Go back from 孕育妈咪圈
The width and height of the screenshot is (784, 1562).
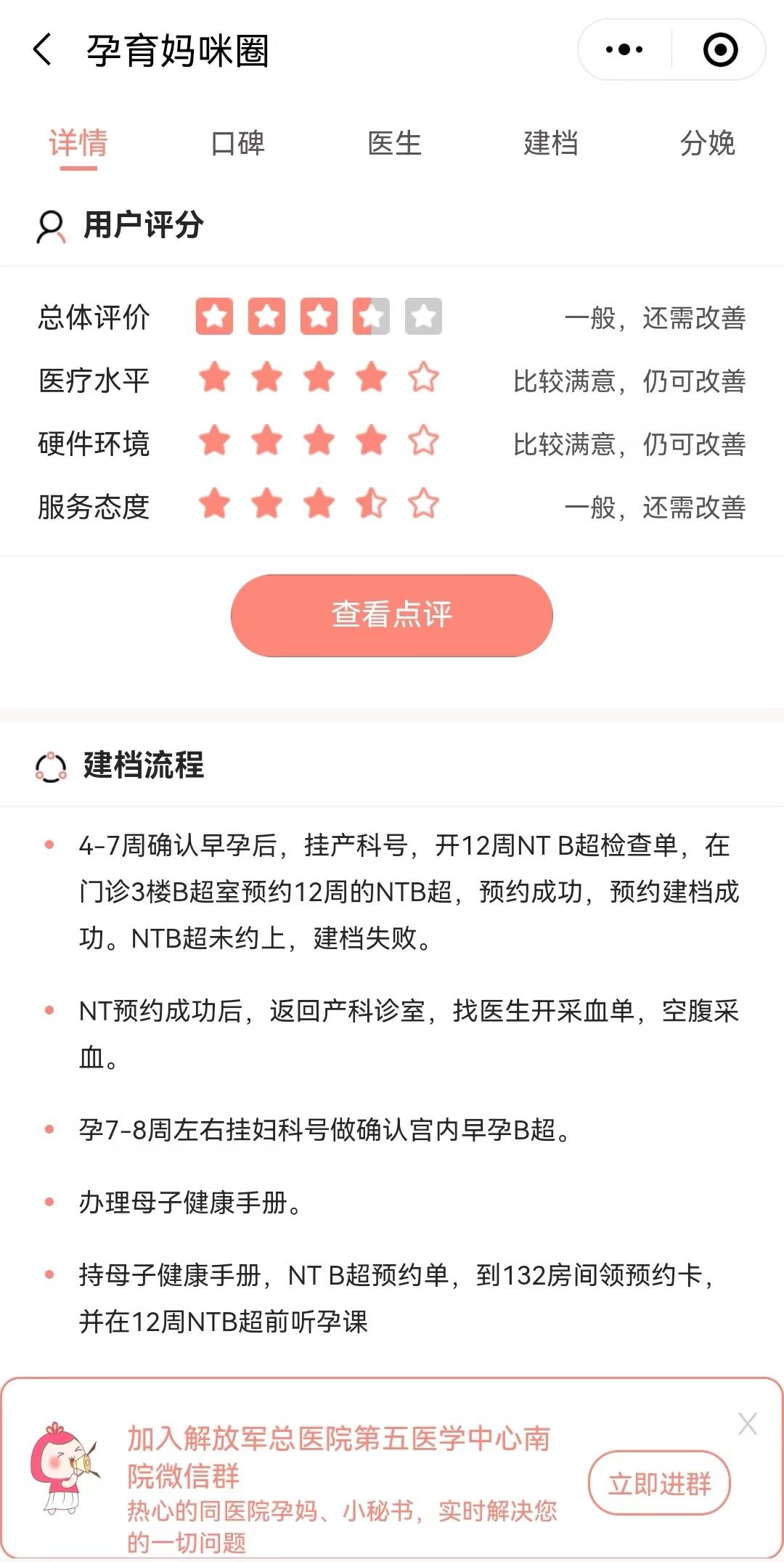(43, 50)
